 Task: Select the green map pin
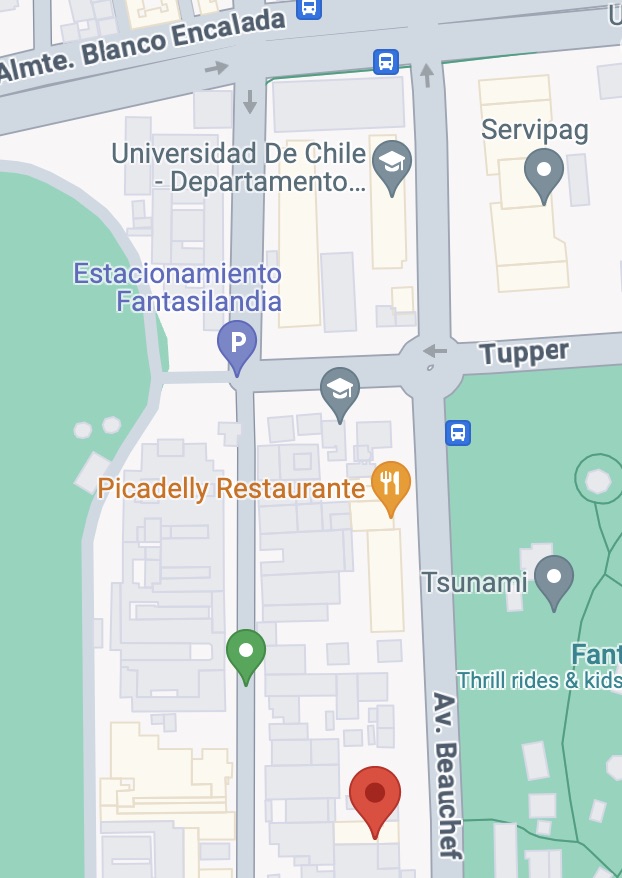click(245, 652)
